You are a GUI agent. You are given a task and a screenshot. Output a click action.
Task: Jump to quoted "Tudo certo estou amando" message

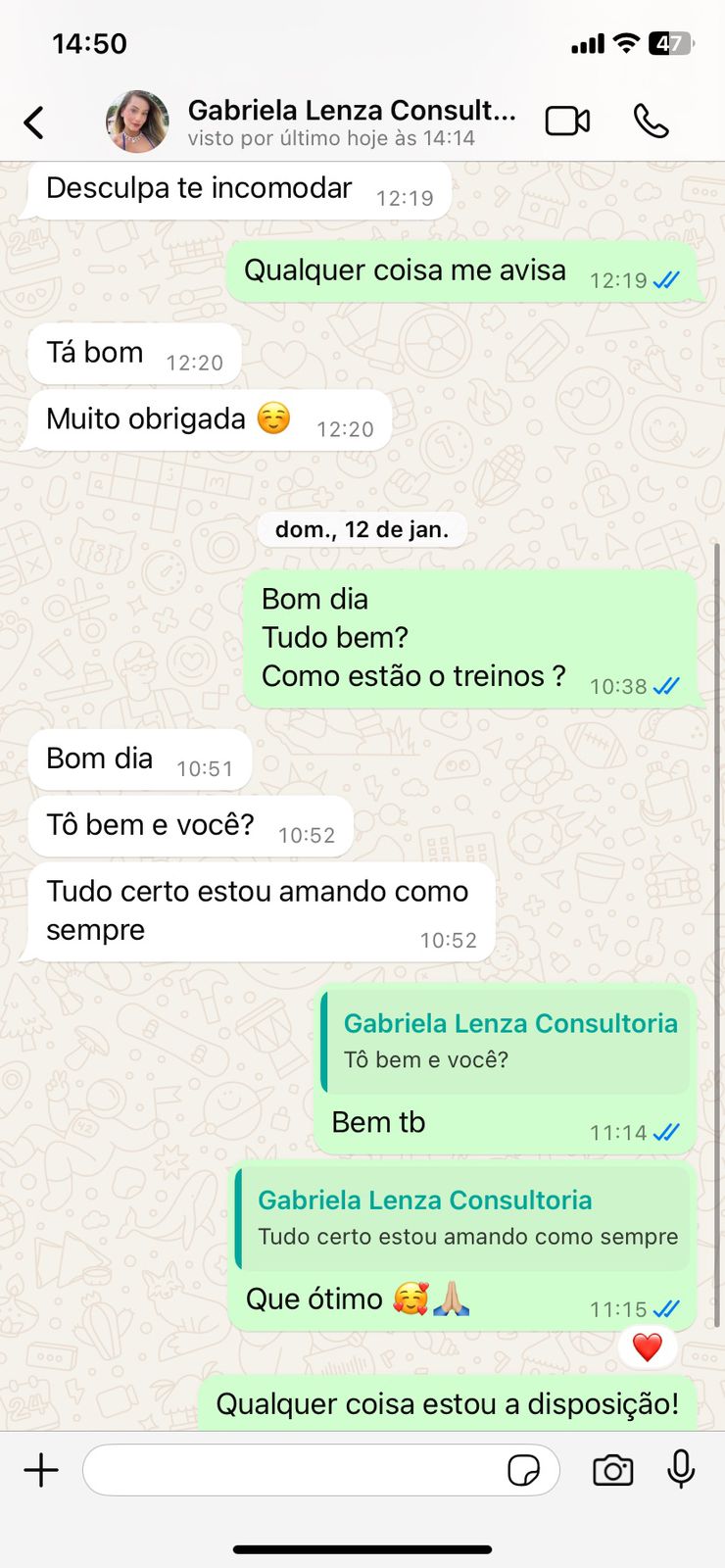(464, 1218)
